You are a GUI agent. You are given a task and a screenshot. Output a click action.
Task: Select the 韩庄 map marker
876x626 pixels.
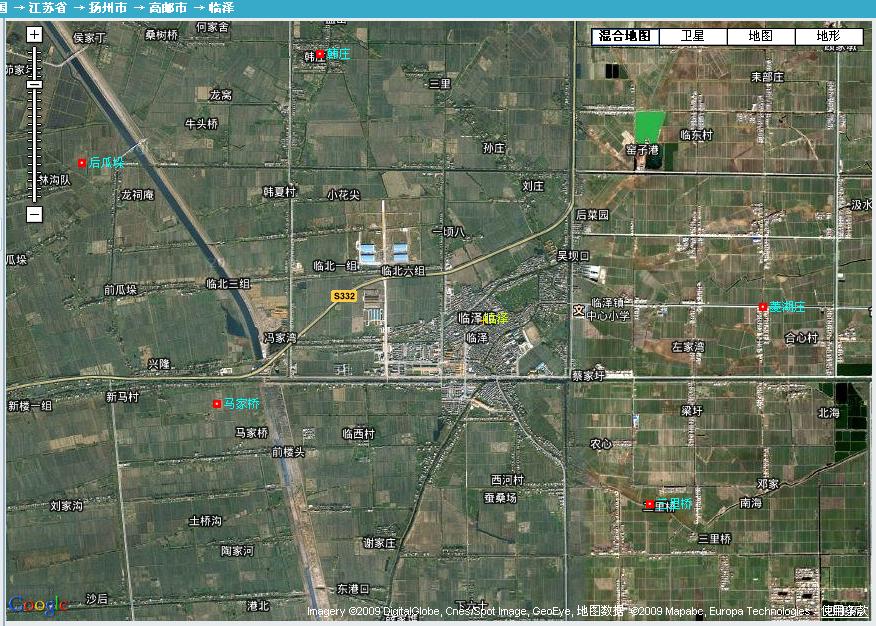coord(320,55)
